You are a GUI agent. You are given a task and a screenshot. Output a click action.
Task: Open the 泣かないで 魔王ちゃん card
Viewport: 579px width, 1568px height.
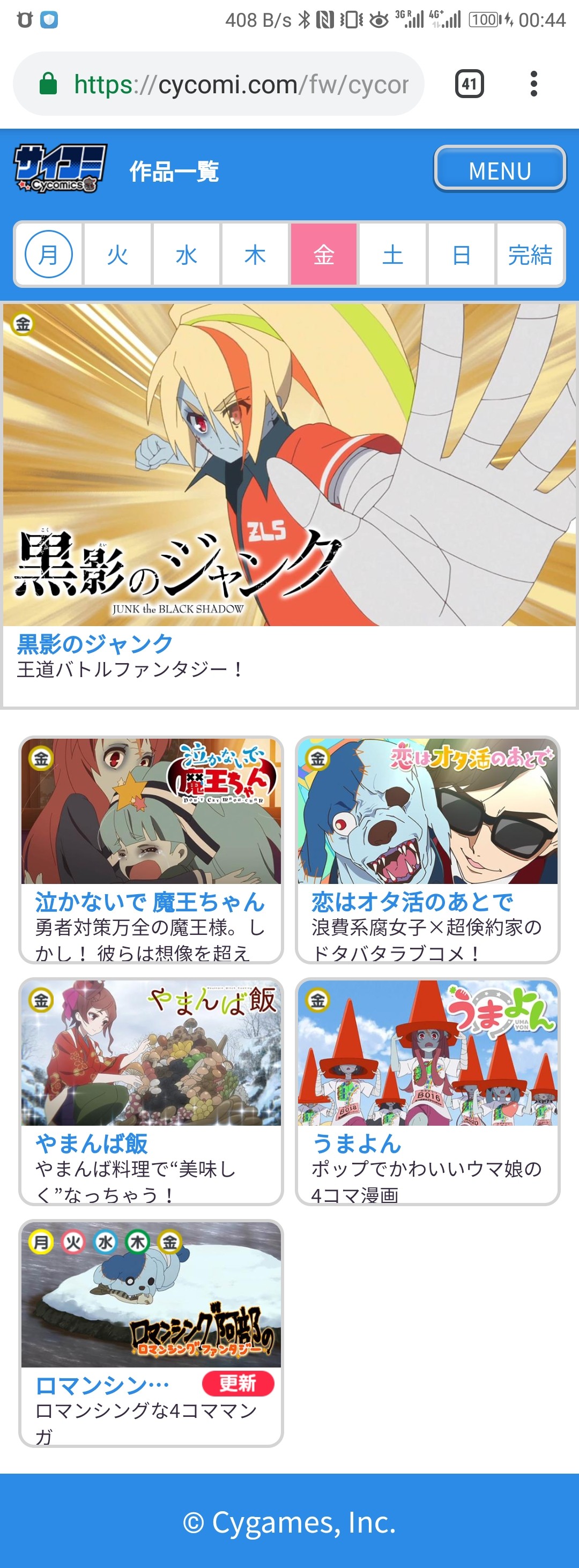(x=151, y=849)
